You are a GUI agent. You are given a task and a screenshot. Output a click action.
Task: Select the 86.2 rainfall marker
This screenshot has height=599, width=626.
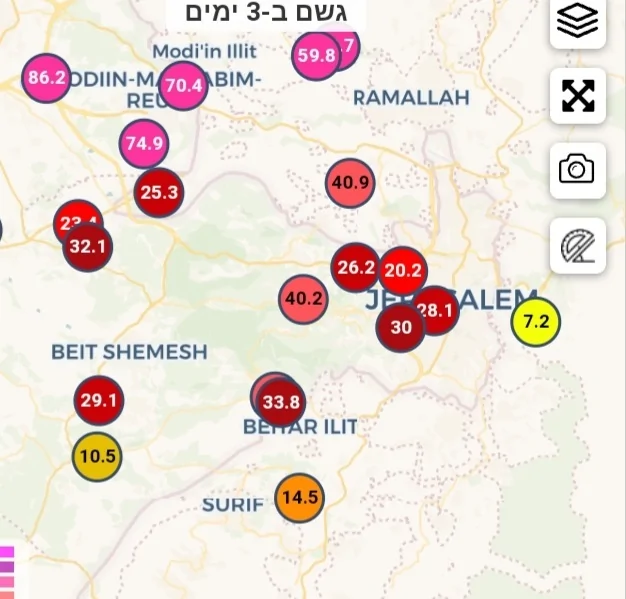[x=46, y=77]
